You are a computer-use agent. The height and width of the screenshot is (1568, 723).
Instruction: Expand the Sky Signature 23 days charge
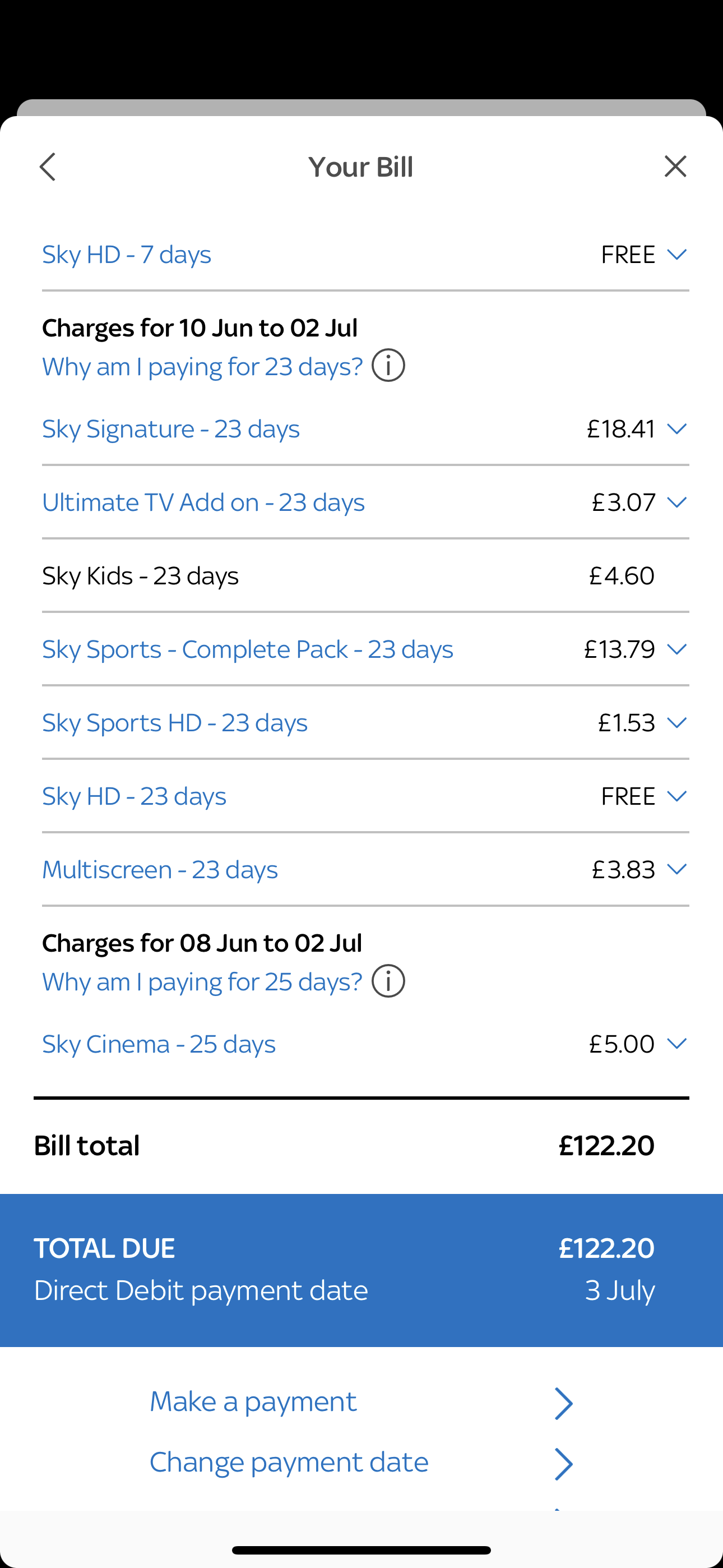coord(676,429)
